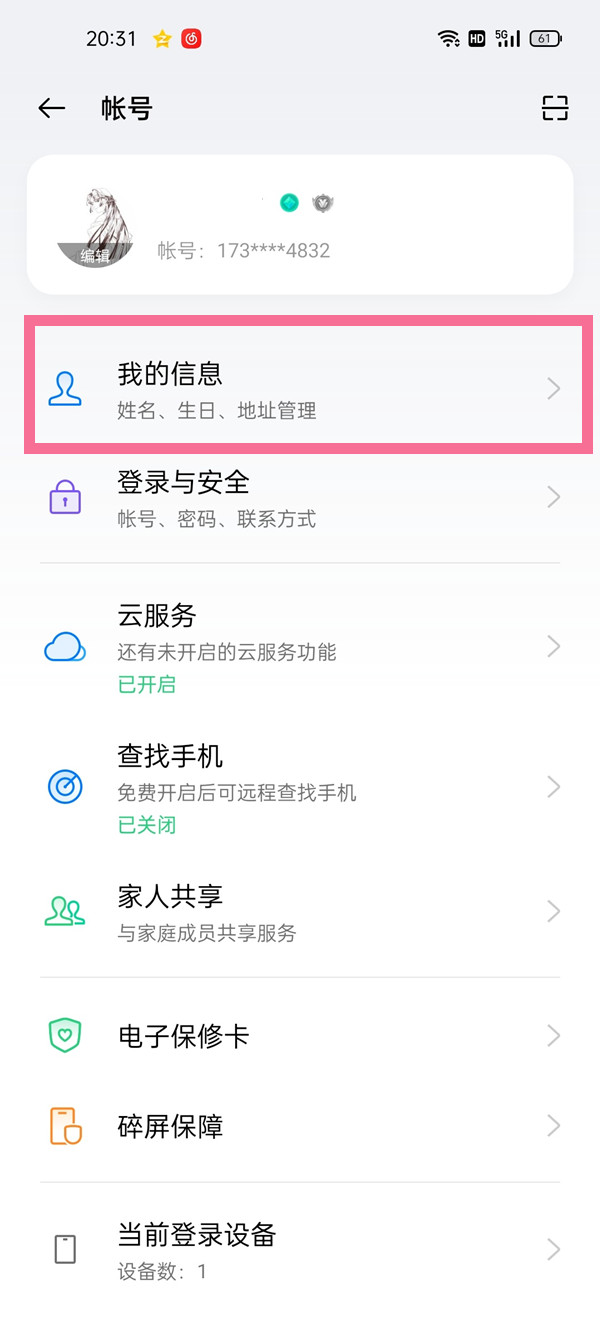Screen dimensions: 600x1333
Task: View 当前登录设备 list
Action: [x=300, y=1250]
